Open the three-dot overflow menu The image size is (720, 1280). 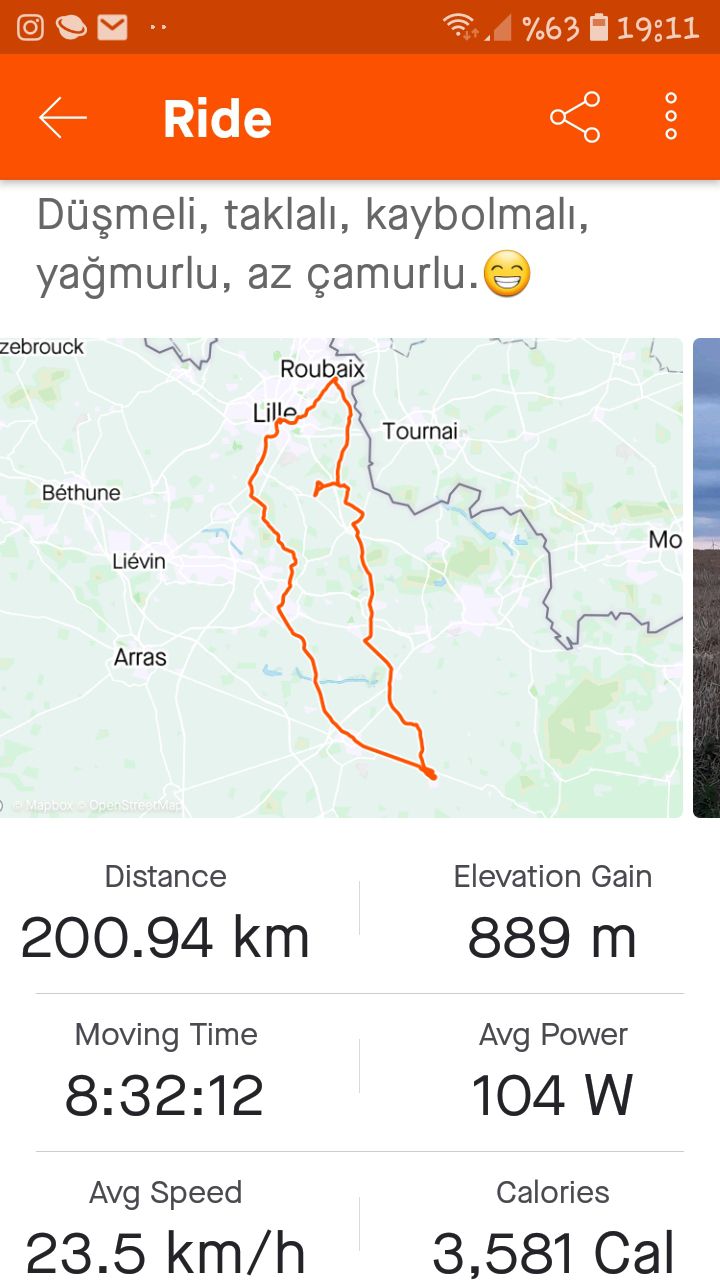point(669,116)
